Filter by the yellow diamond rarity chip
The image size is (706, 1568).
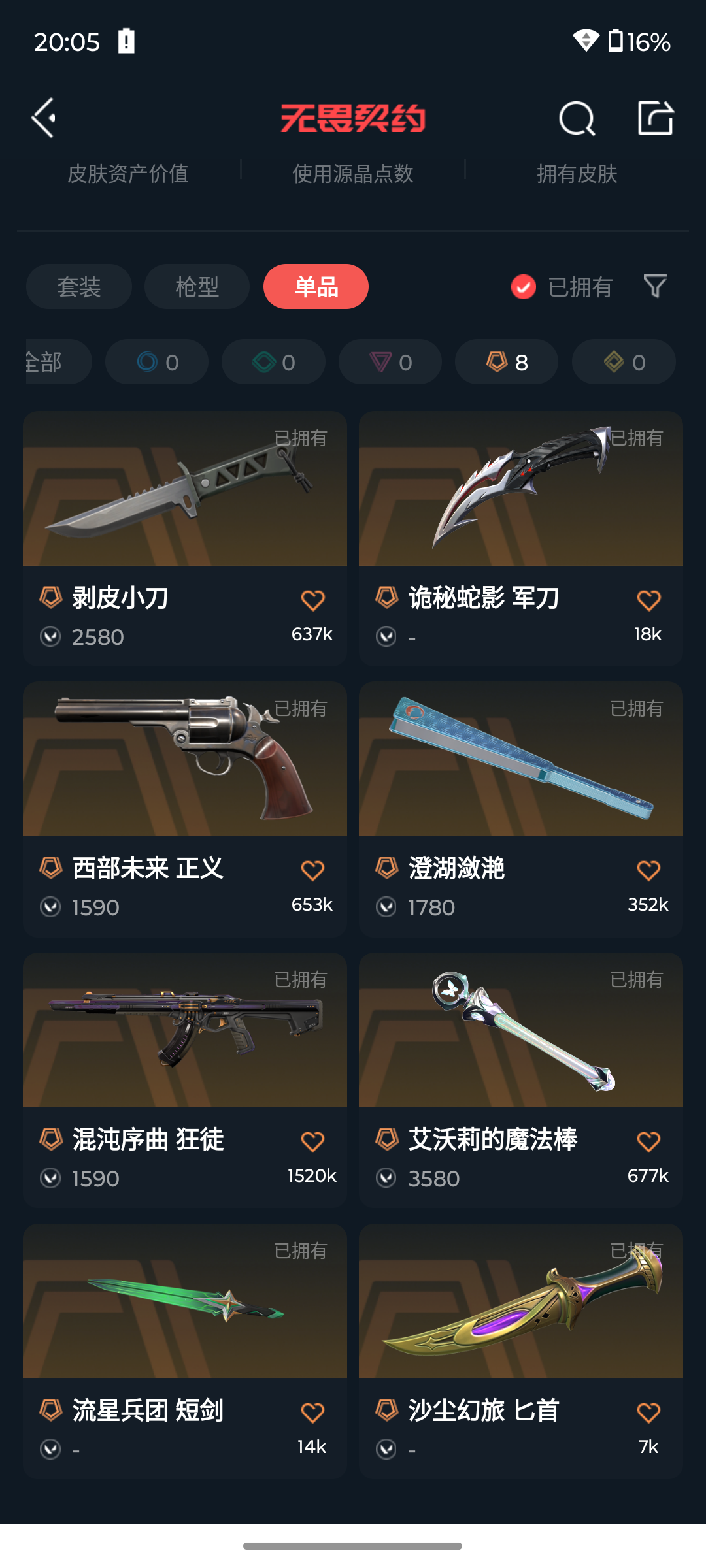coord(624,362)
